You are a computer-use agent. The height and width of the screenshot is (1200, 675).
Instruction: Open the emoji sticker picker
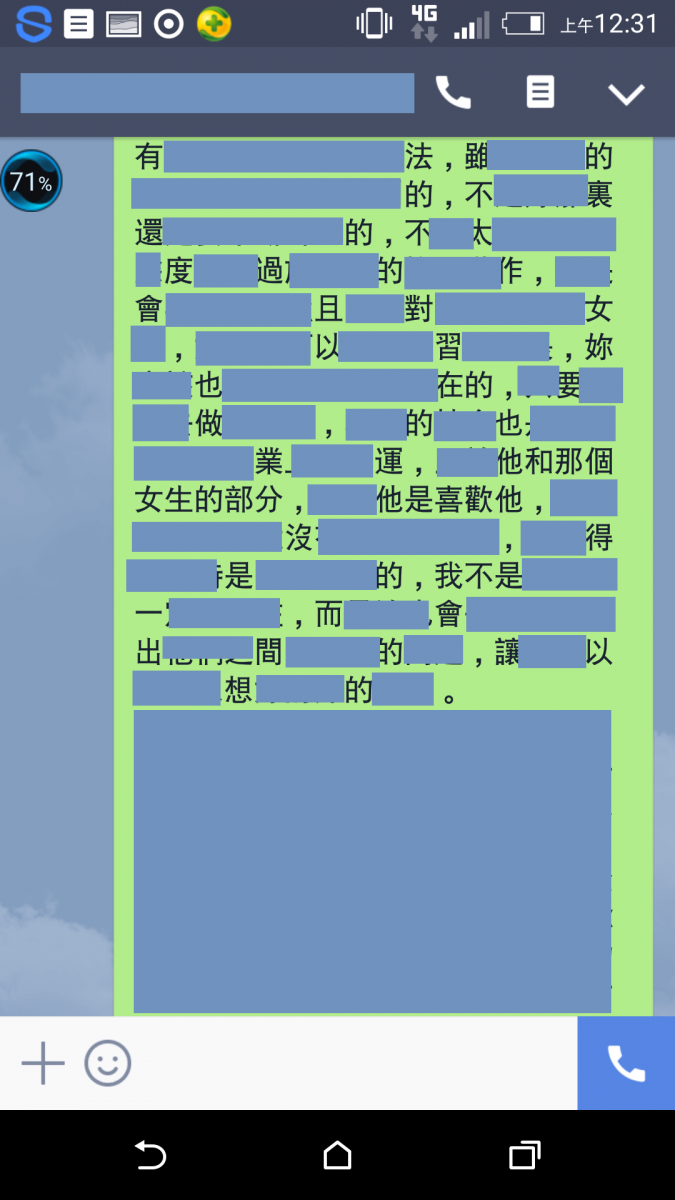click(107, 1063)
